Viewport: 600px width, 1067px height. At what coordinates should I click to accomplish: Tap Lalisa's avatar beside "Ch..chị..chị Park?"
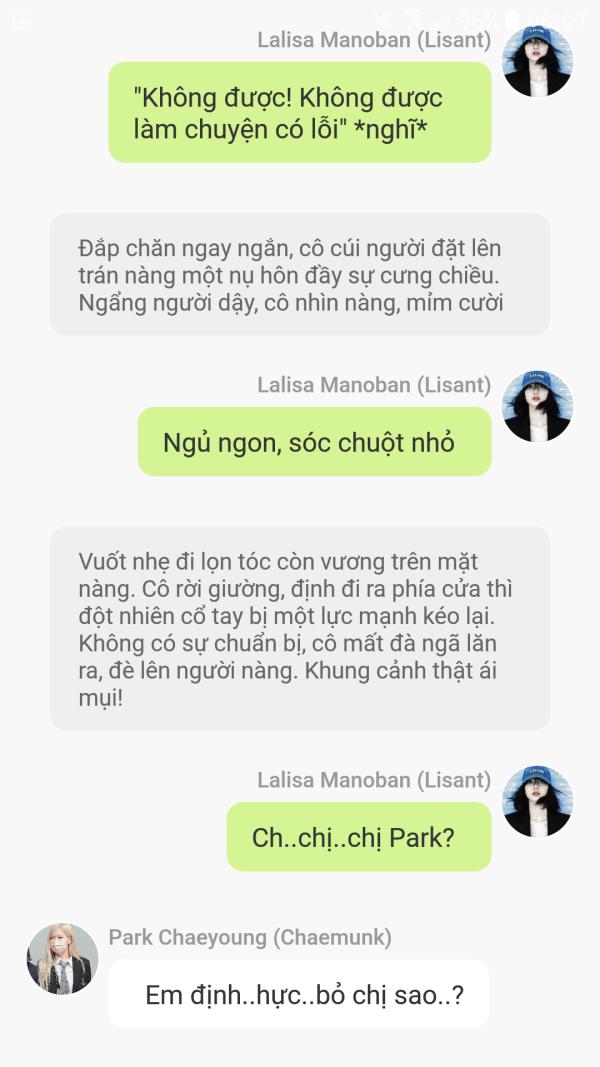pos(537,801)
